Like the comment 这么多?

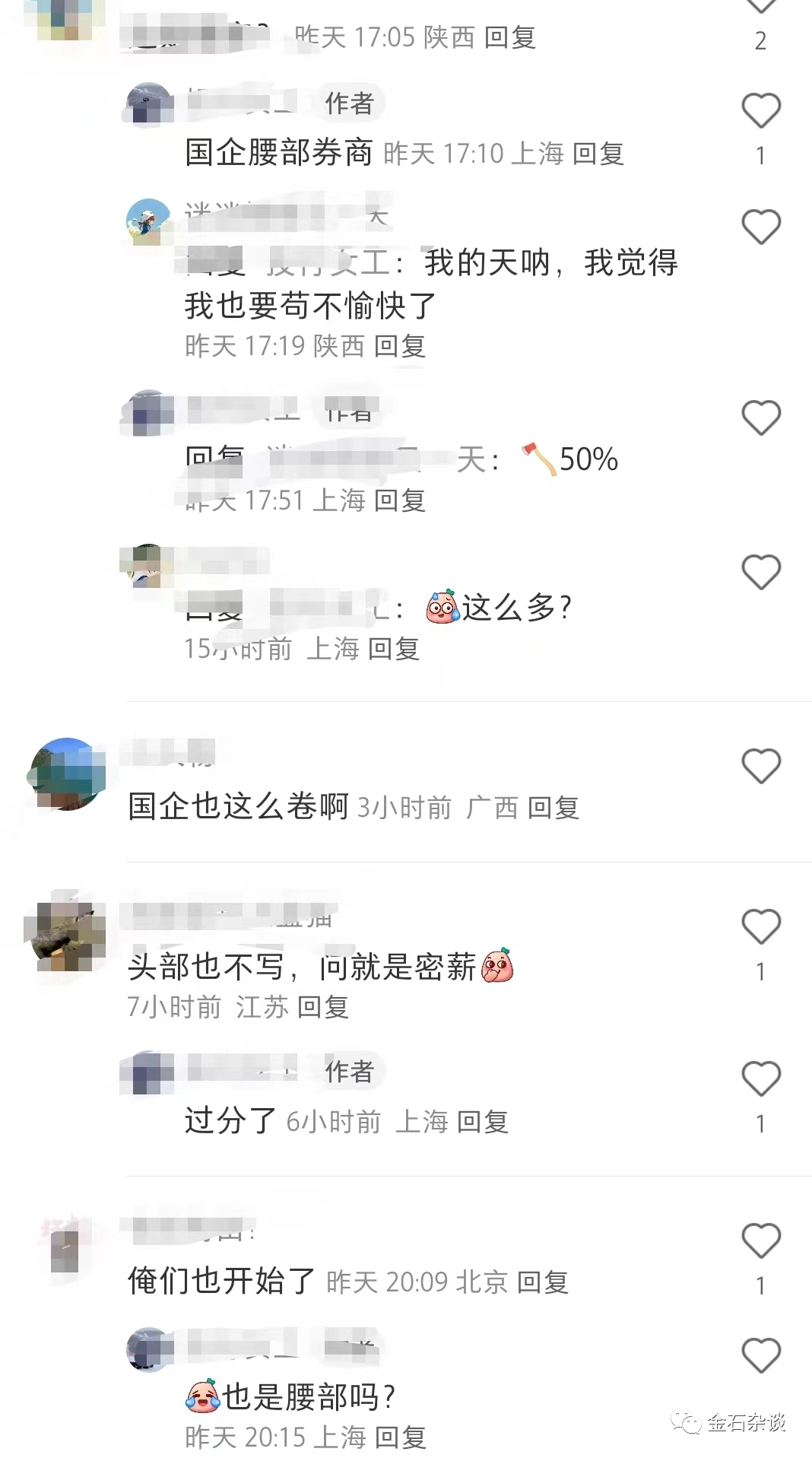click(760, 572)
